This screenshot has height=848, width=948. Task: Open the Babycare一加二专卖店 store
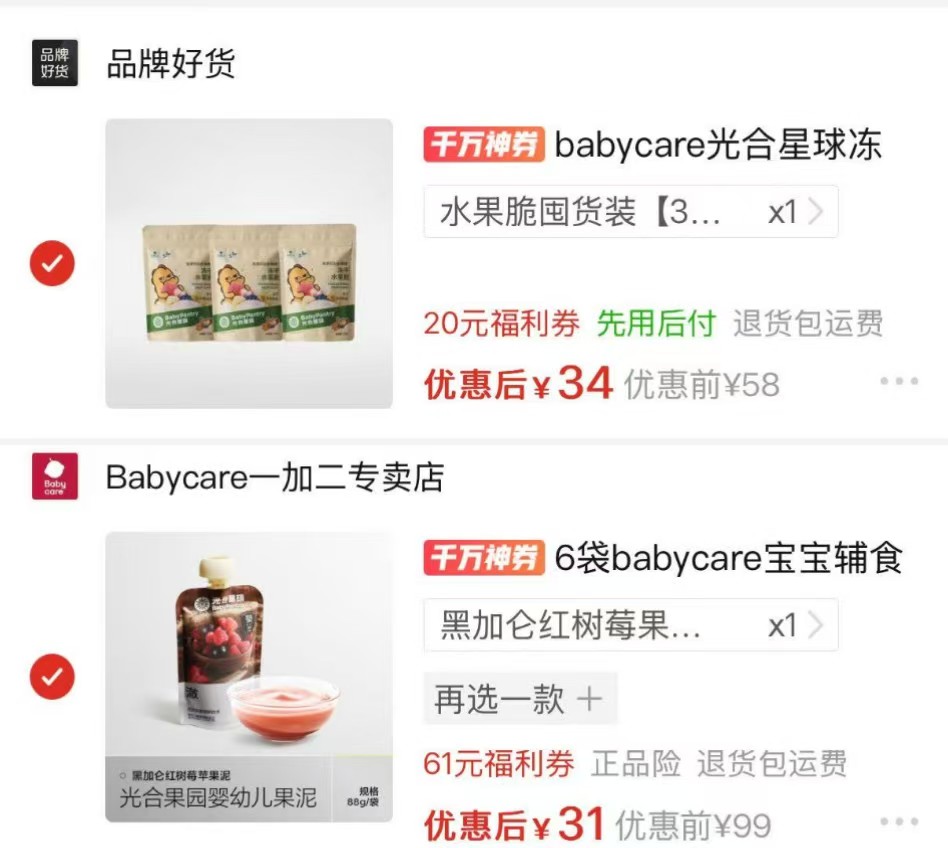274,477
